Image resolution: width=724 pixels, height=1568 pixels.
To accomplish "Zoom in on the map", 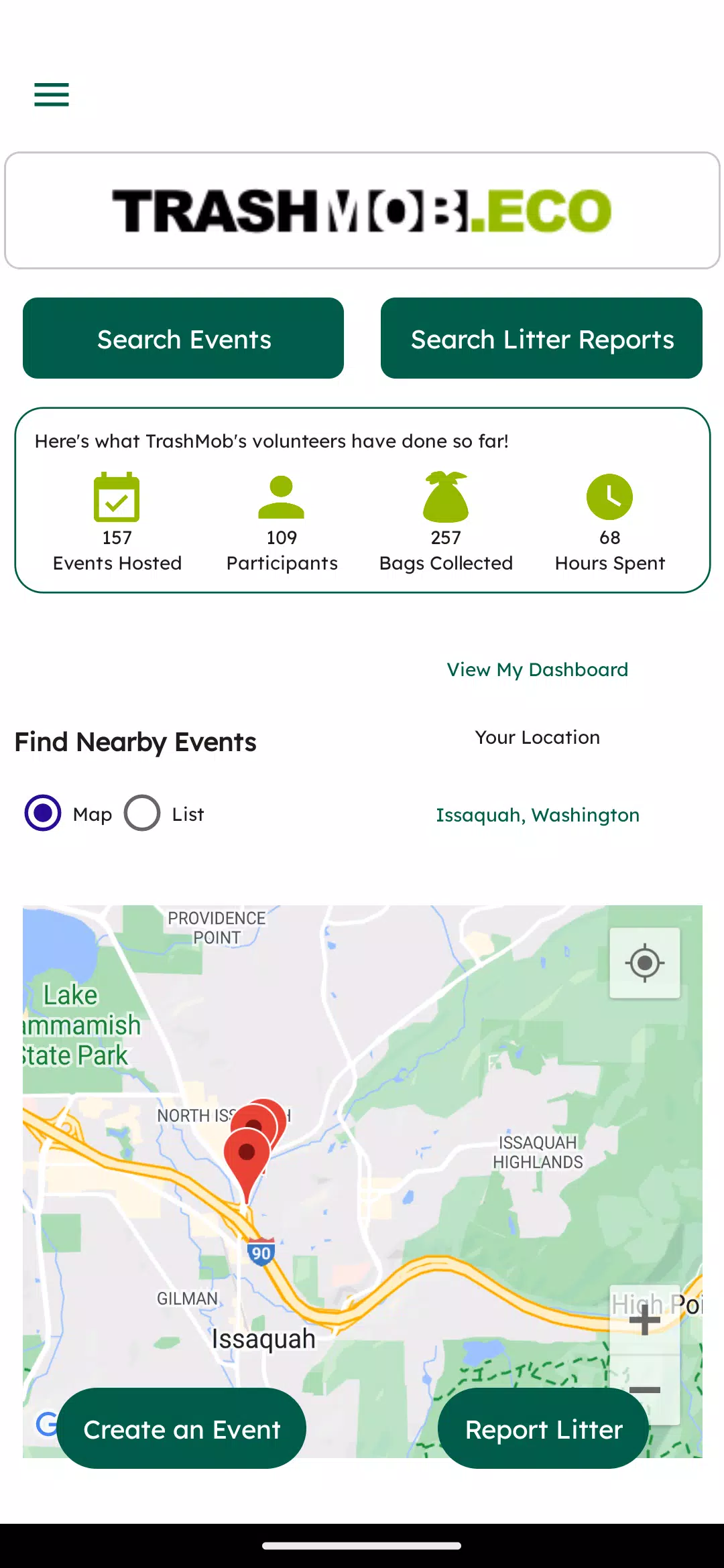I will [x=644, y=1320].
